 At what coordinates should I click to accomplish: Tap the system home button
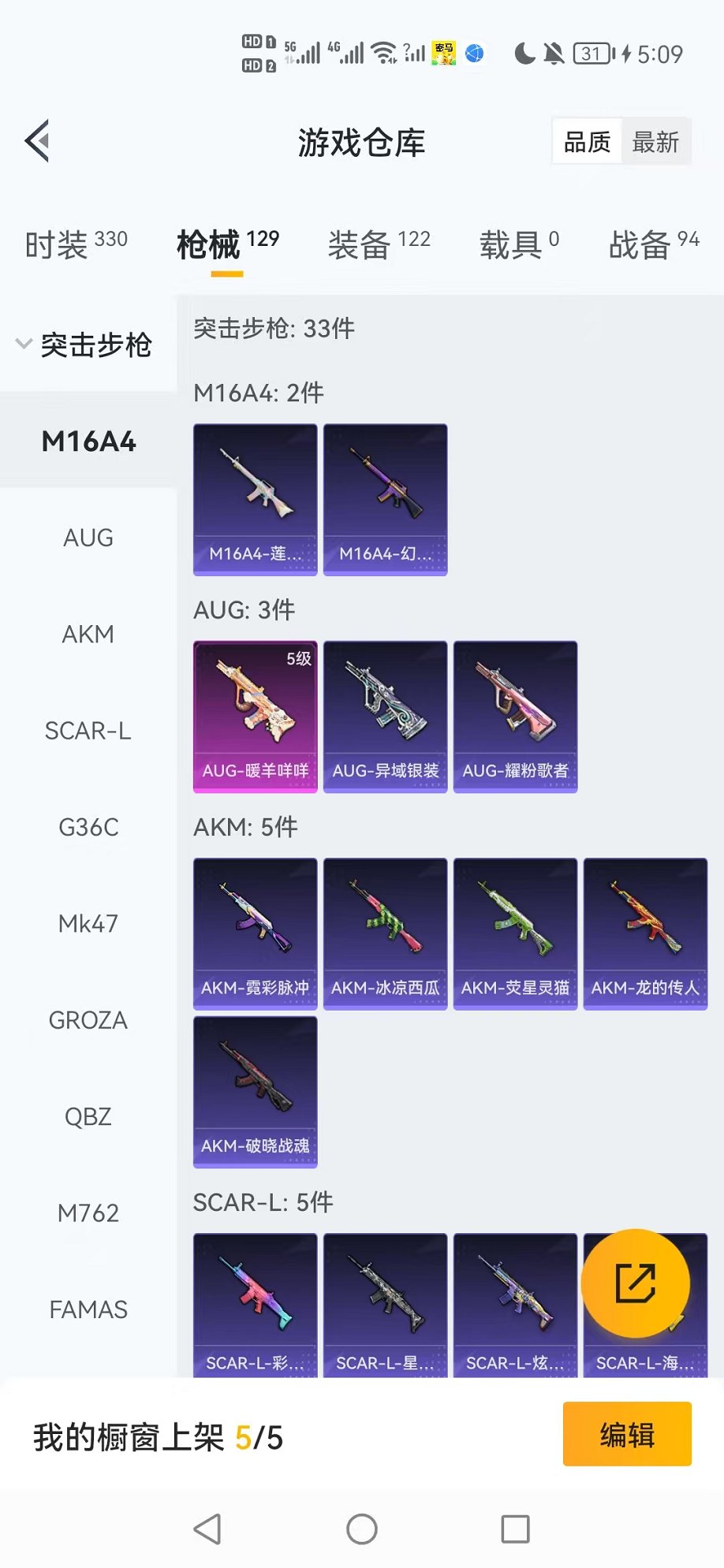pyautogui.click(x=362, y=1529)
